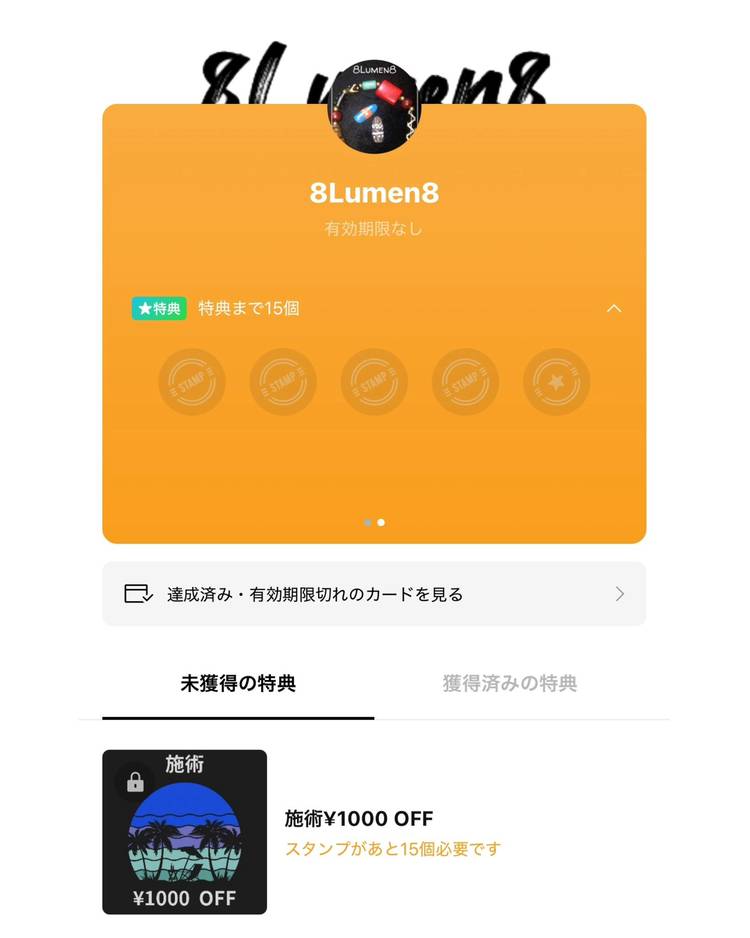The width and height of the screenshot is (750, 938).
Task: Switch to the 獲得済みの特典 tab
Action: pyautogui.click(x=509, y=684)
